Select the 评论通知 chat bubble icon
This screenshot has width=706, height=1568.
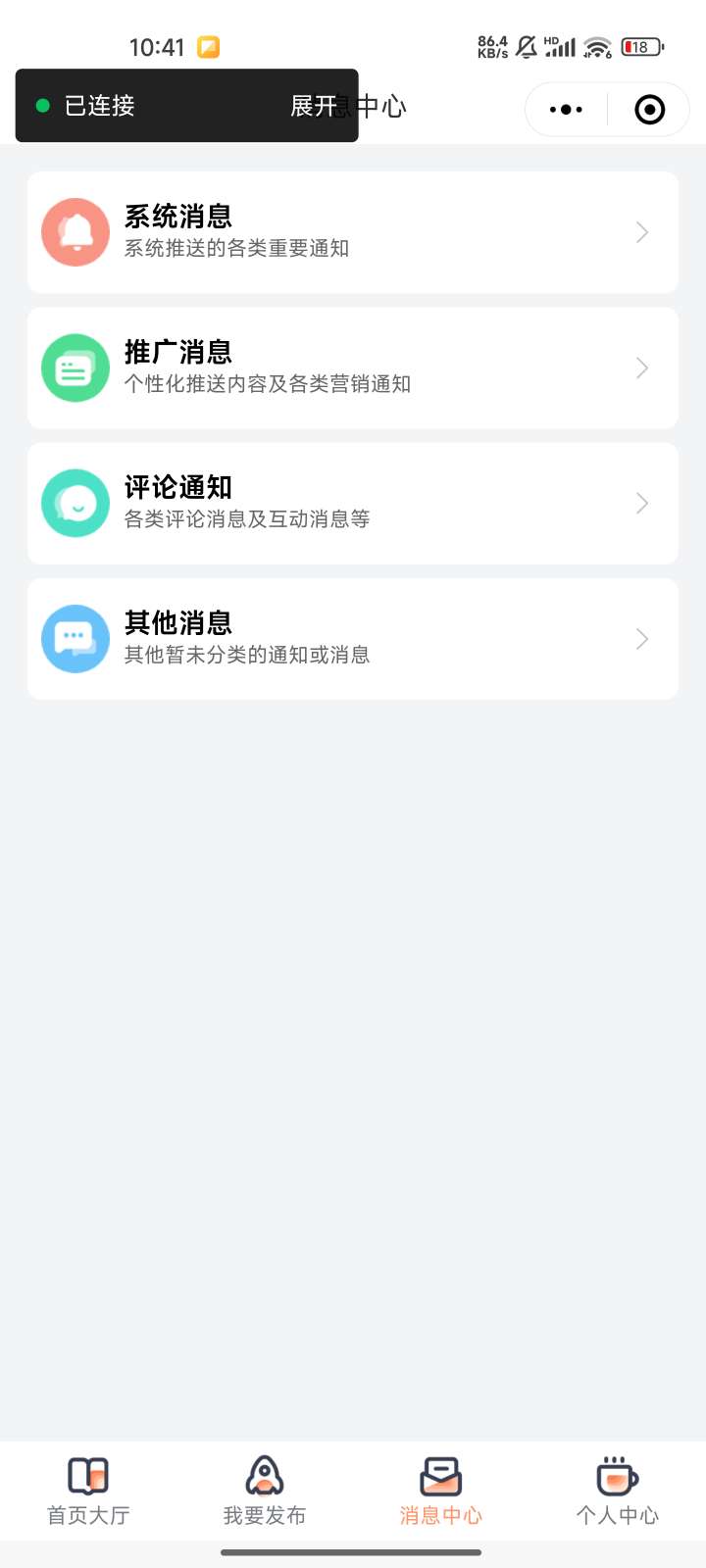[x=75, y=503]
